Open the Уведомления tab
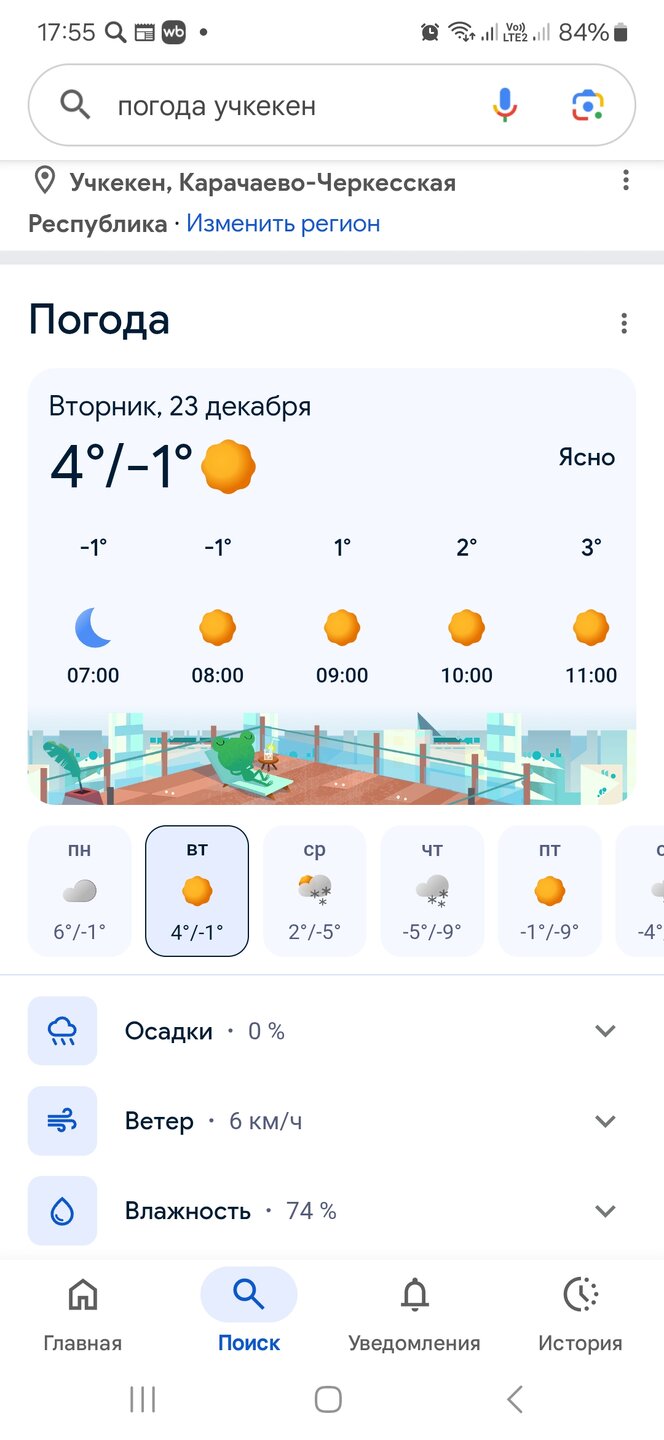This screenshot has height=1440, width=664. point(414,1312)
